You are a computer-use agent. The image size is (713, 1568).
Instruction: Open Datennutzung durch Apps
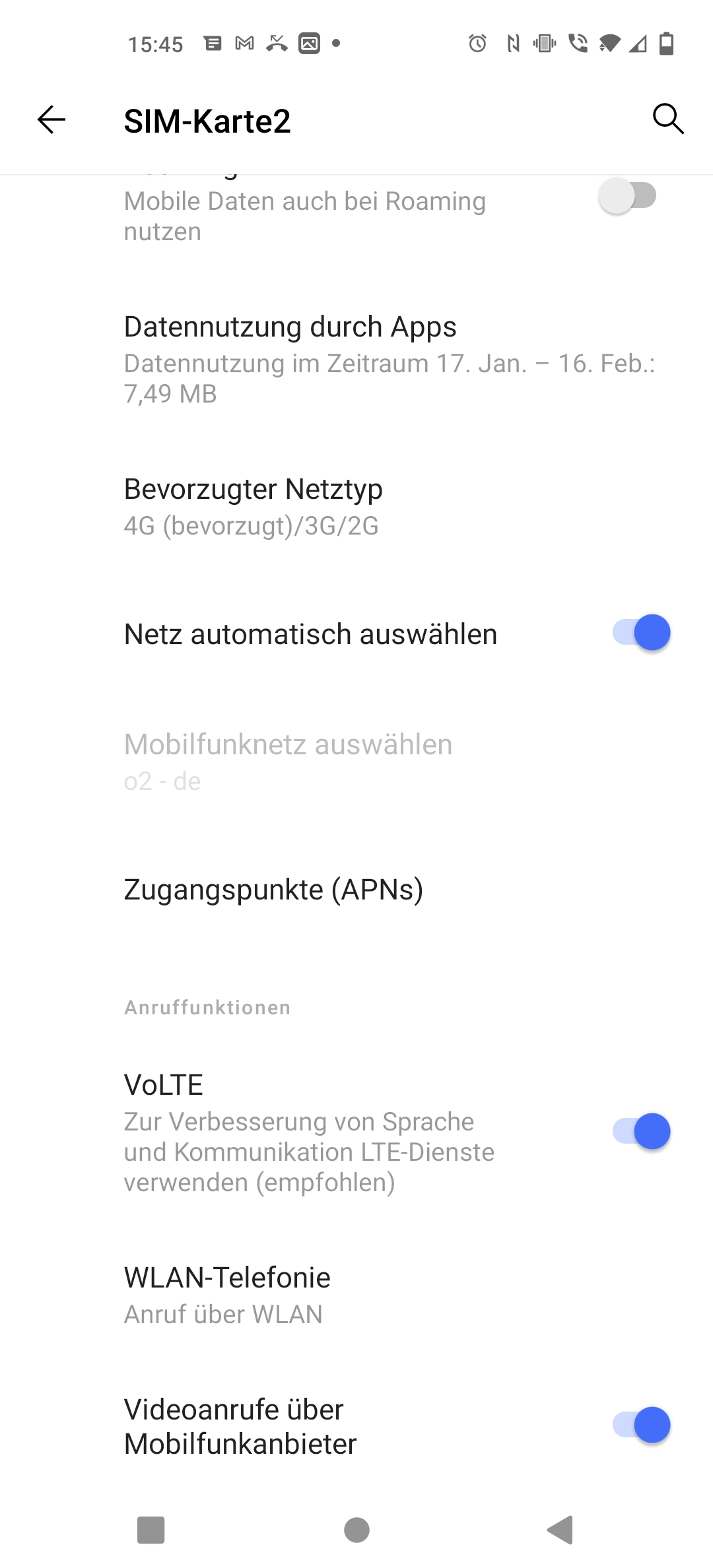356,359
